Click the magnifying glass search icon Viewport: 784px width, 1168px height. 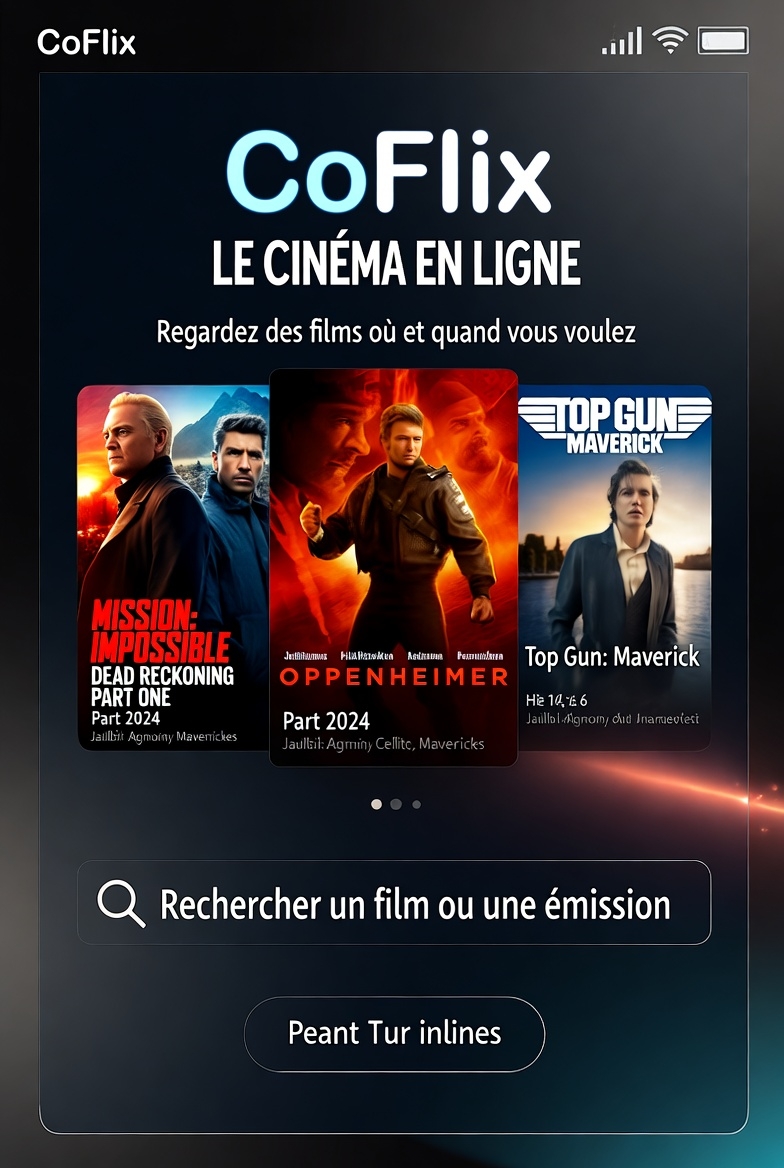(120, 902)
